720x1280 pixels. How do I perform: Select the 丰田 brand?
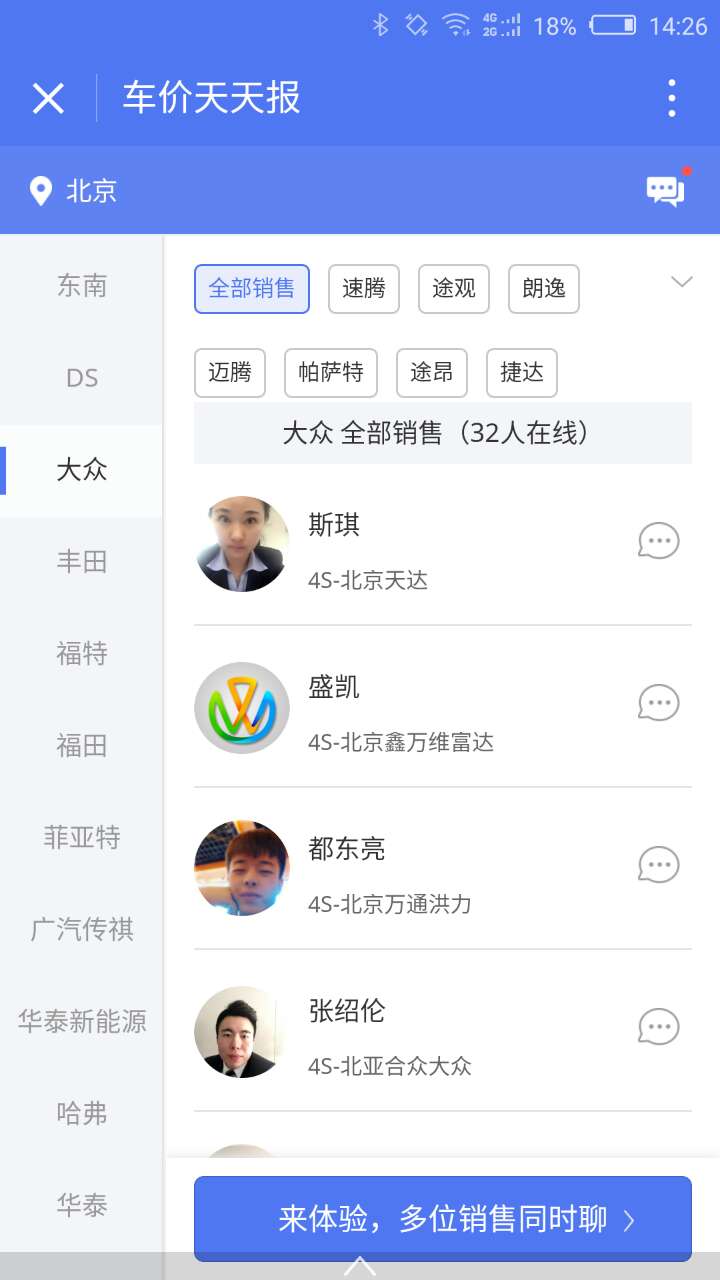click(x=82, y=562)
